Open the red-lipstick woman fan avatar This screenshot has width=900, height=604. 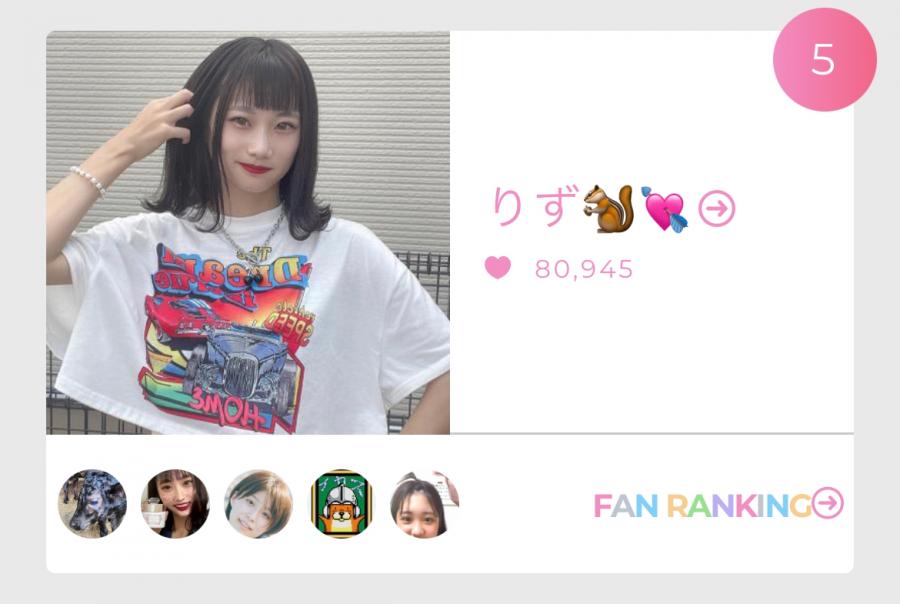coord(175,504)
